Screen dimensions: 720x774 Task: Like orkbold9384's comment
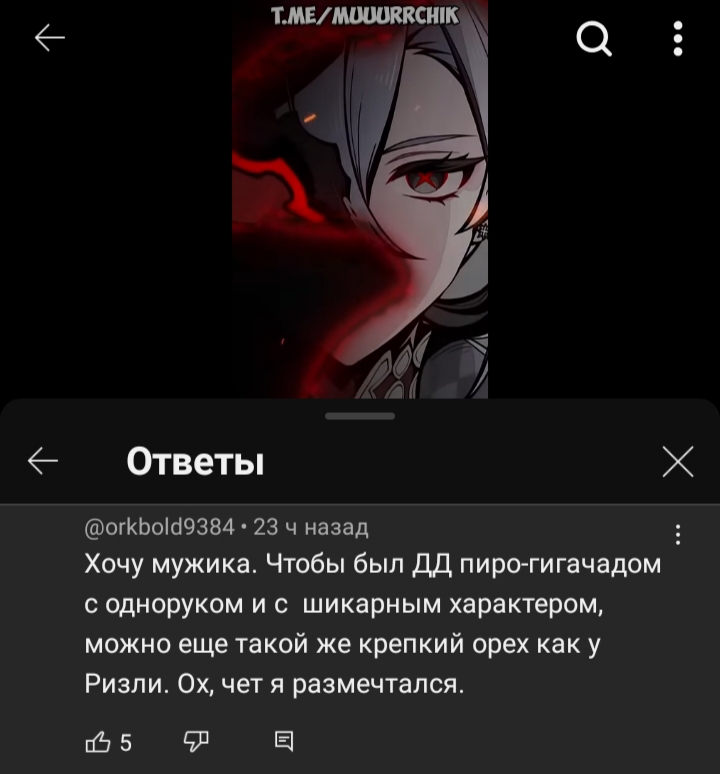tap(100, 741)
